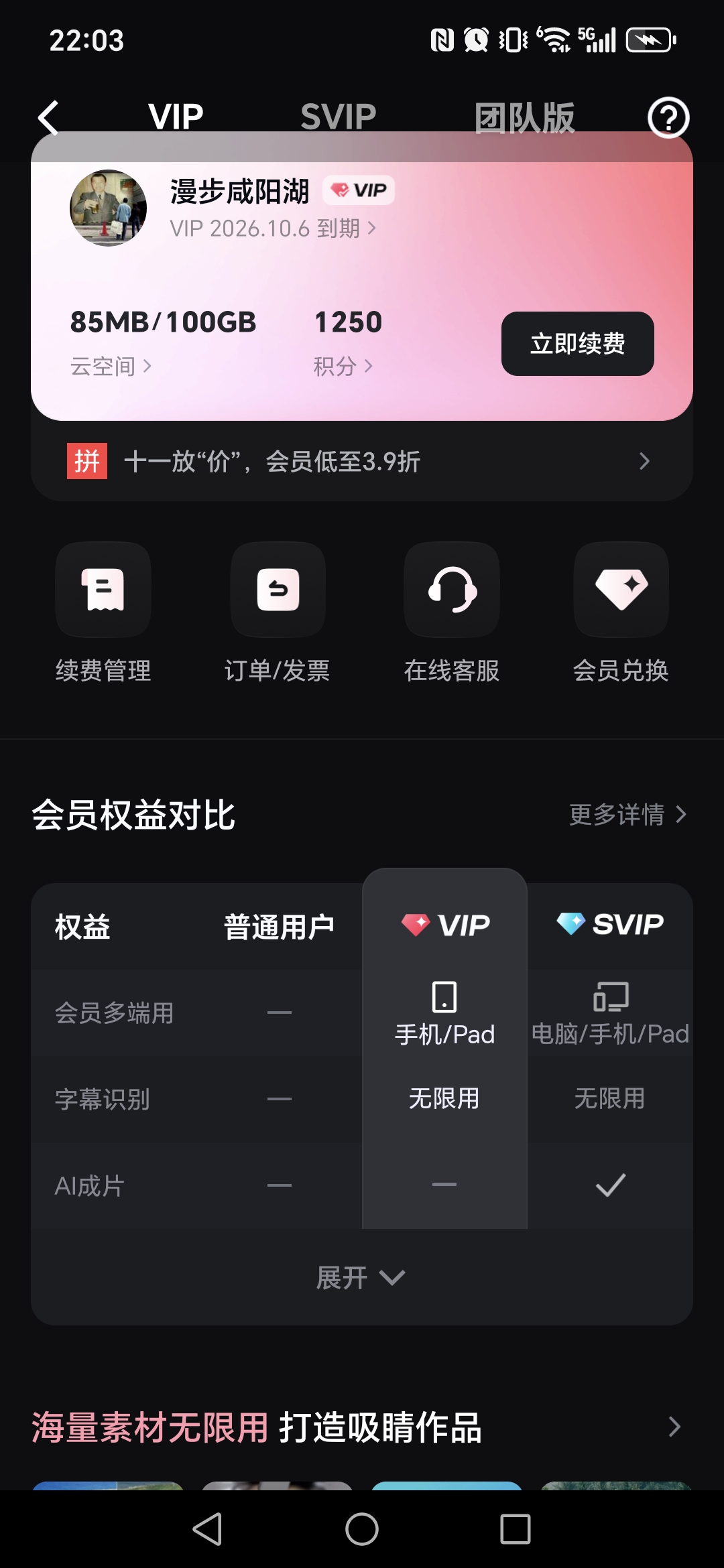Screen dimensions: 724x1568
Task: Open the help question mark icon
Action: (x=668, y=118)
